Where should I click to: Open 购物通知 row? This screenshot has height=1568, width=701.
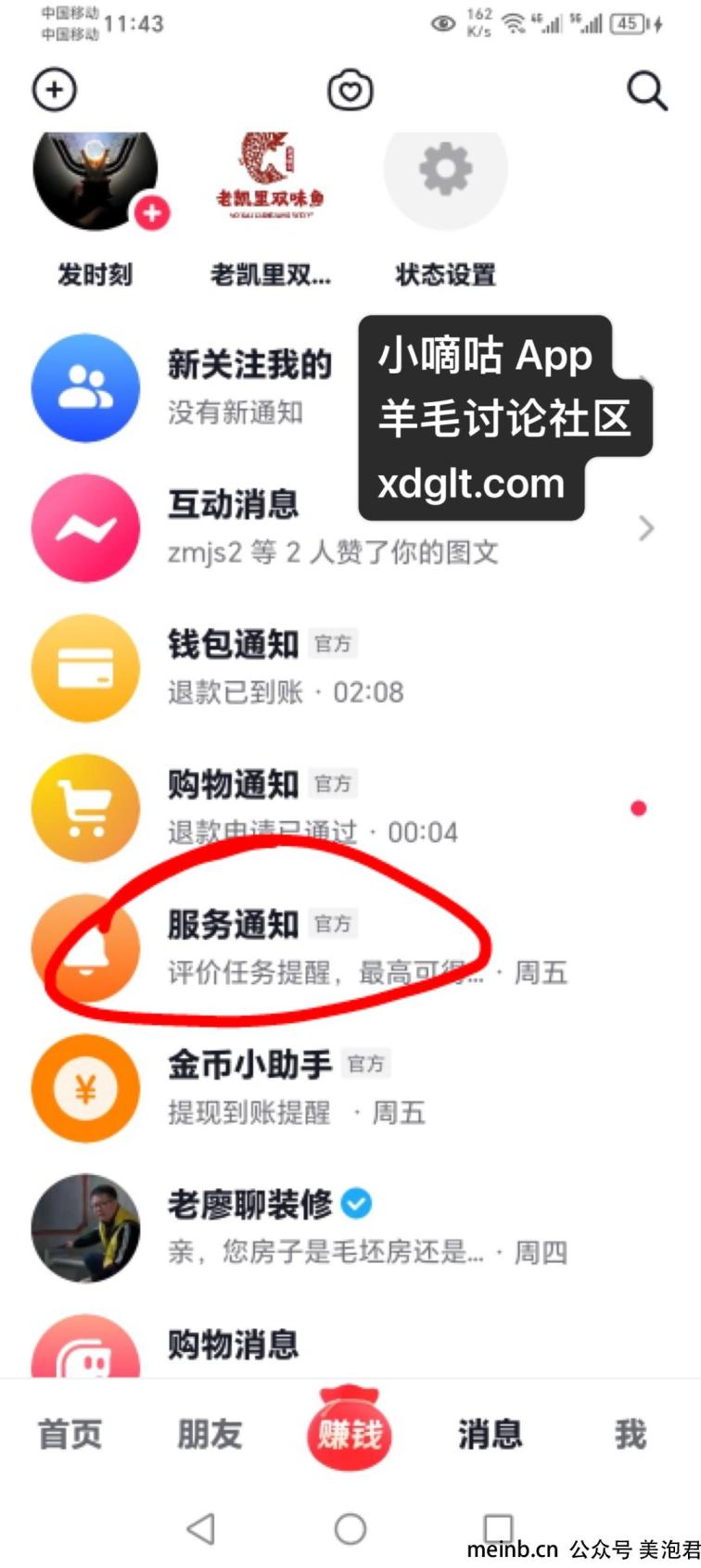click(350, 808)
